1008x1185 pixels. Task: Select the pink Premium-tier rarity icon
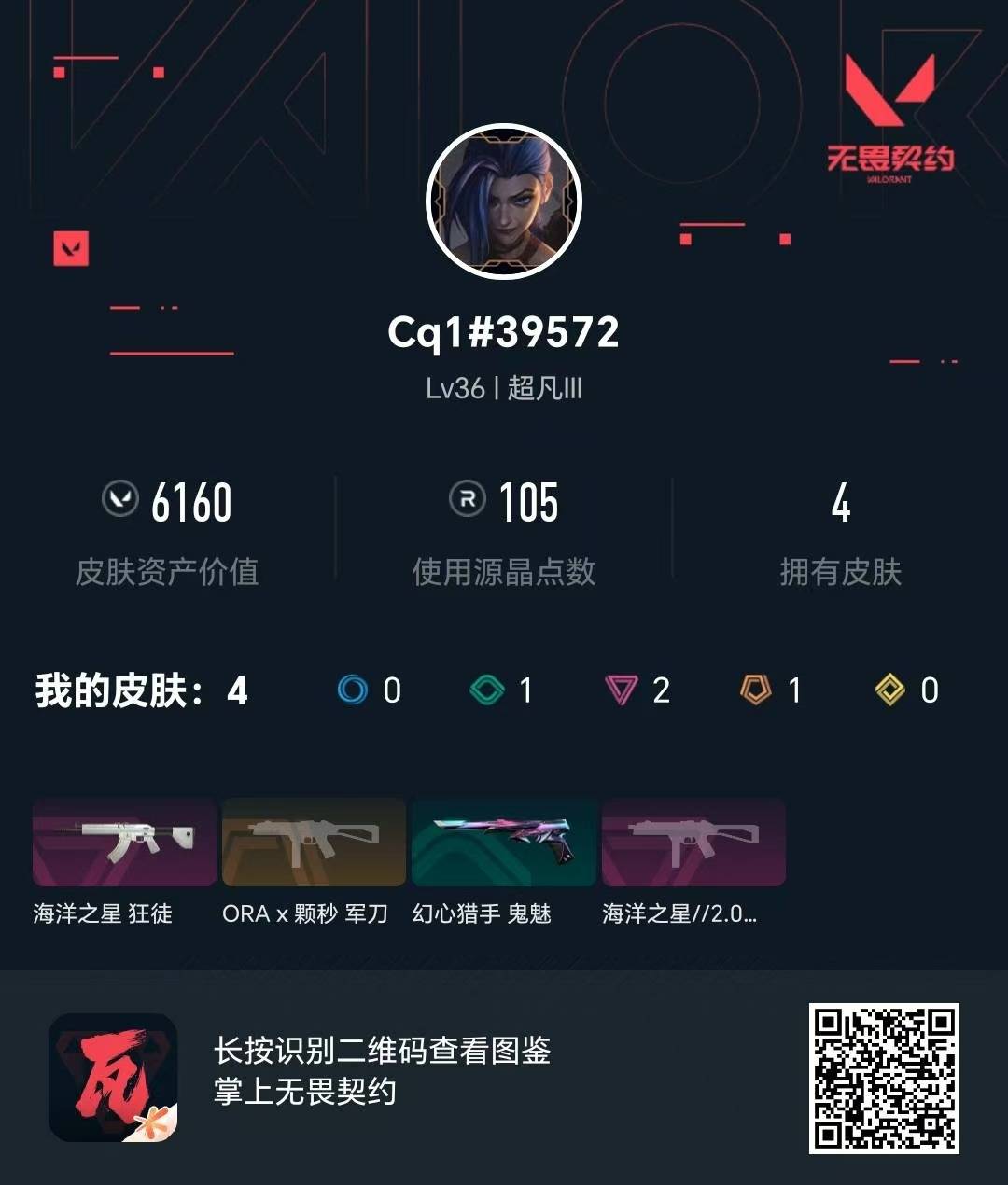[x=623, y=690]
